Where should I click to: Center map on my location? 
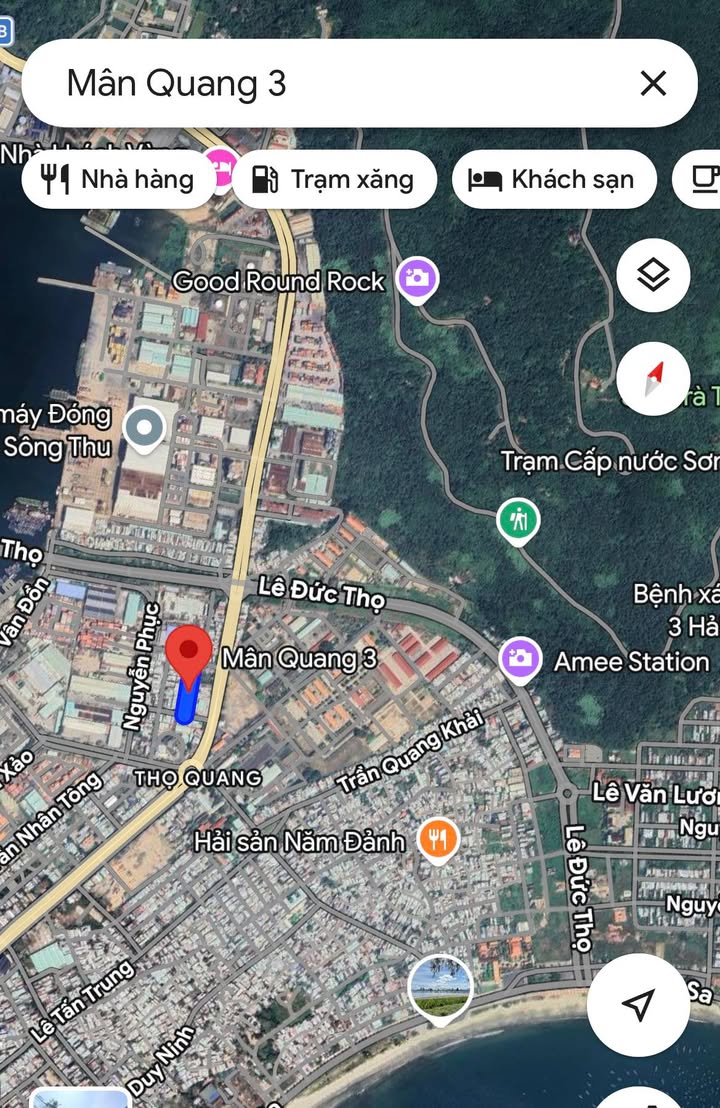coord(638,1005)
